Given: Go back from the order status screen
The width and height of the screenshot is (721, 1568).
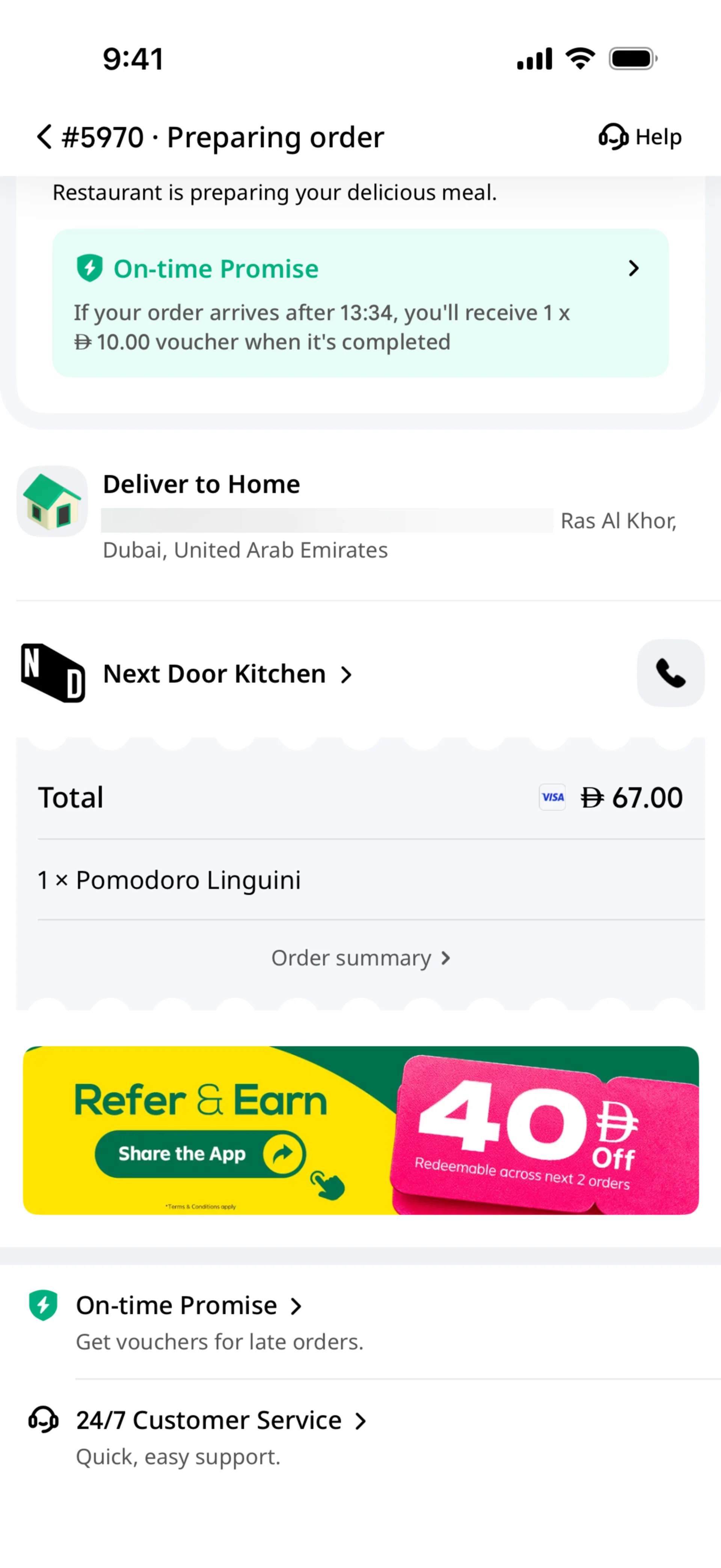Looking at the screenshot, I should click(44, 137).
